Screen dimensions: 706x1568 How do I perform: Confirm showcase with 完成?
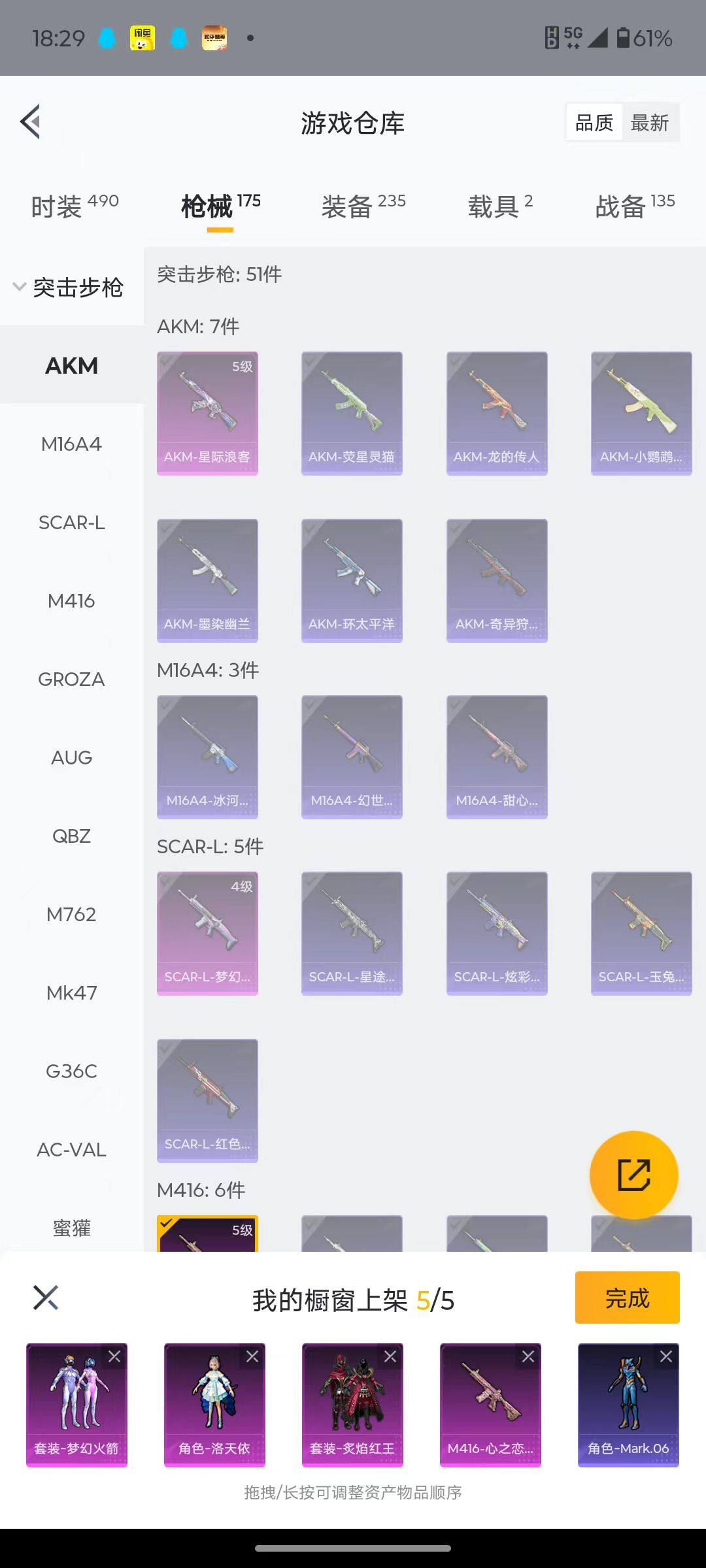click(627, 1298)
